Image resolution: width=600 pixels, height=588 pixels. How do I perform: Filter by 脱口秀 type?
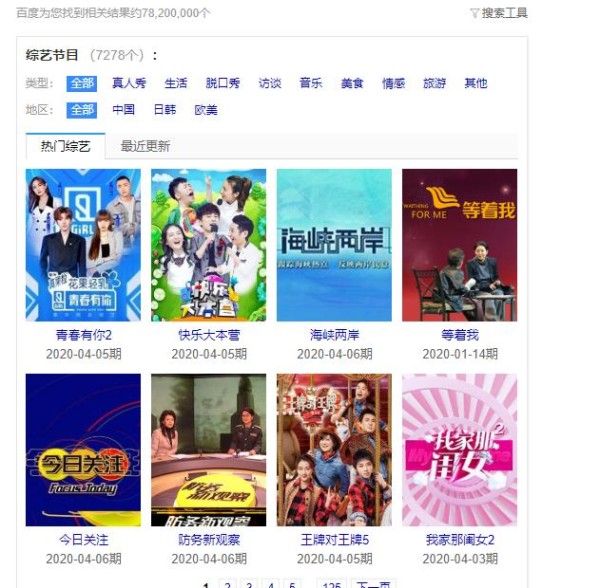[223, 84]
